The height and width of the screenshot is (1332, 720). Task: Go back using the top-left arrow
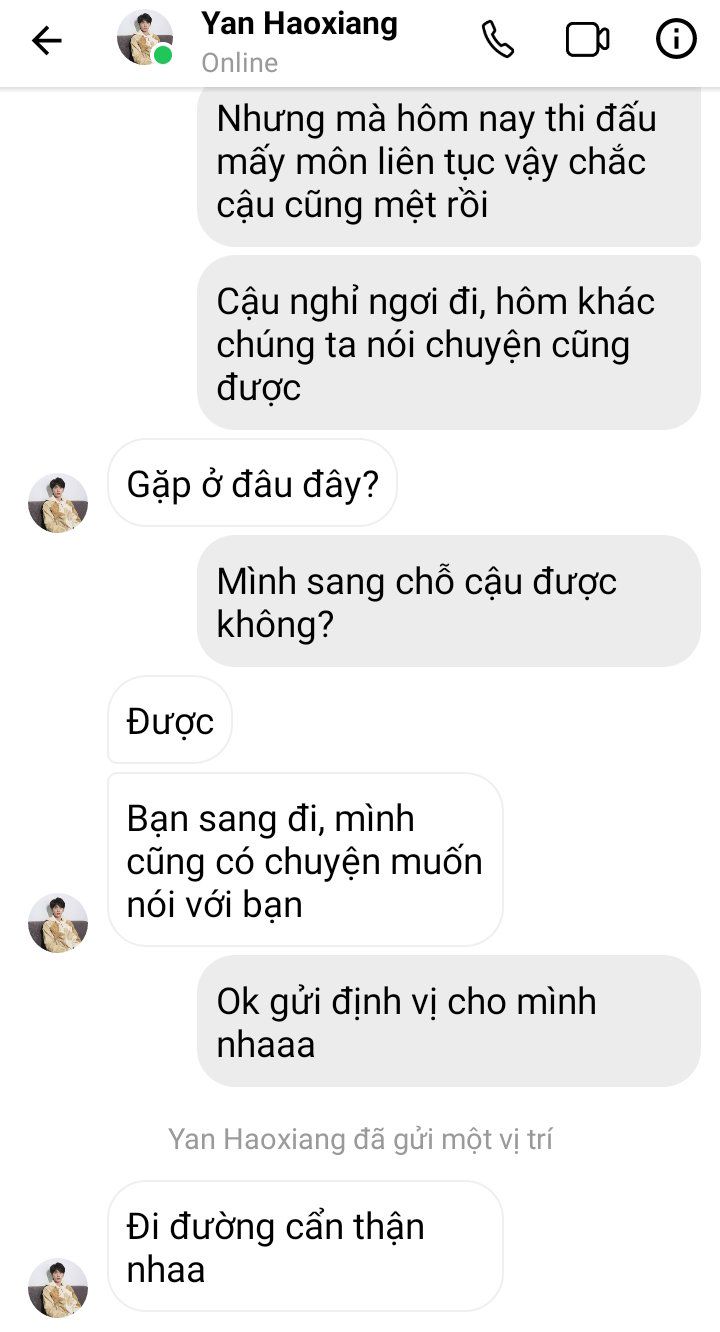pyautogui.click(x=47, y=41)
